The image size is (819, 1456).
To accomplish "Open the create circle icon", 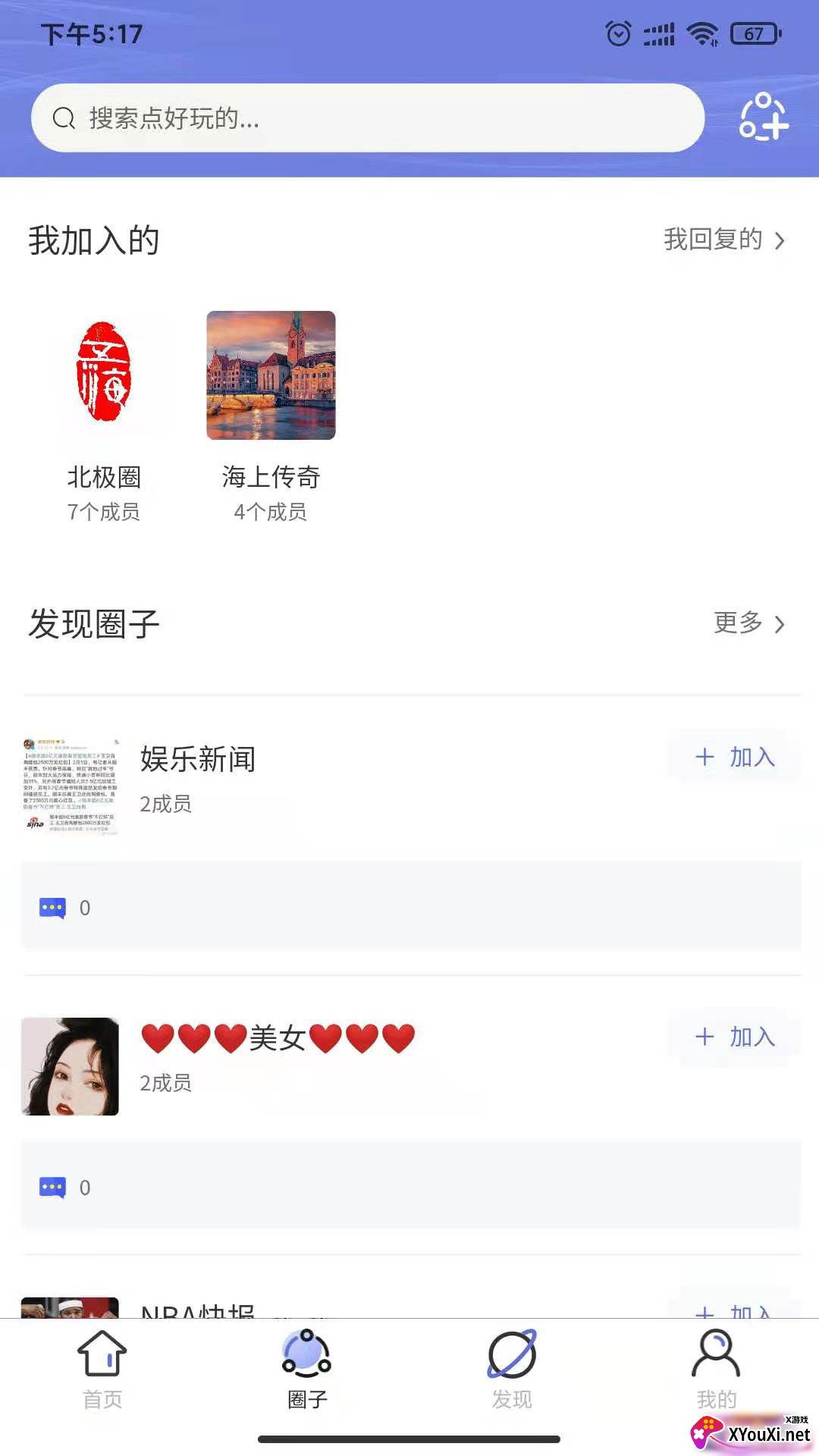I will tap(763, 117).
